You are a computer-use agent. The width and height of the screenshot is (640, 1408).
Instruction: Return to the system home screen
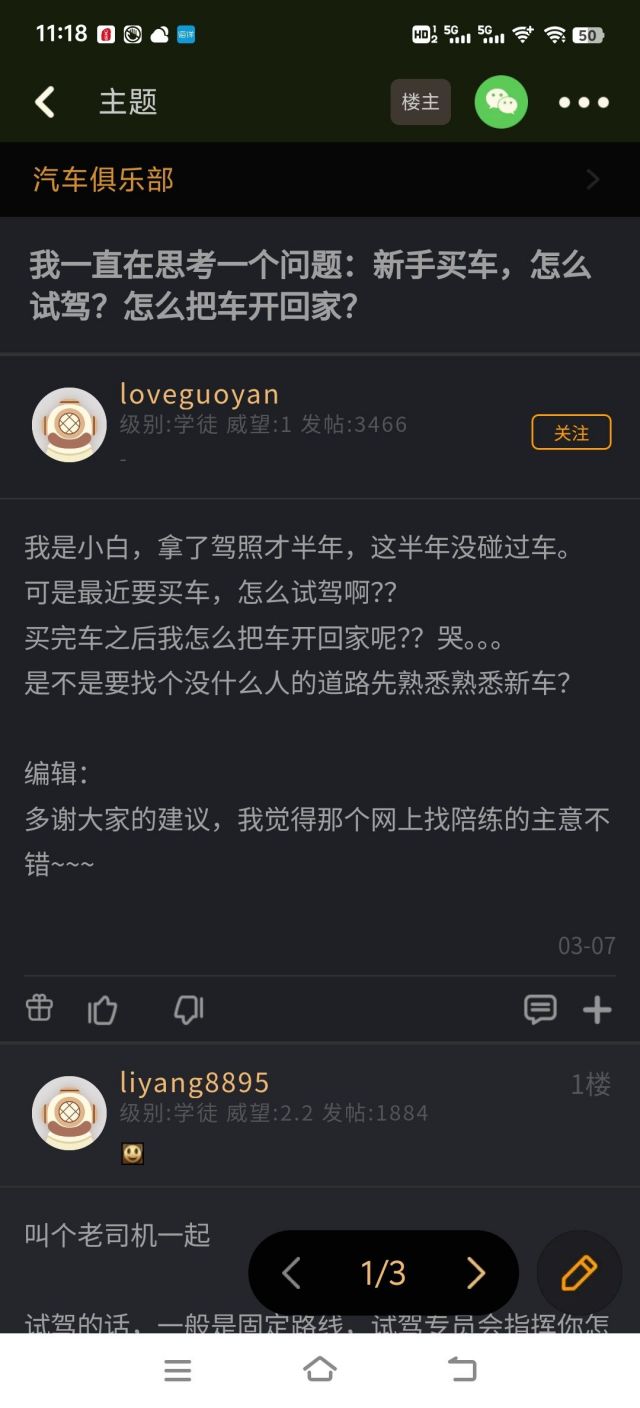(x=320, y=1370)
